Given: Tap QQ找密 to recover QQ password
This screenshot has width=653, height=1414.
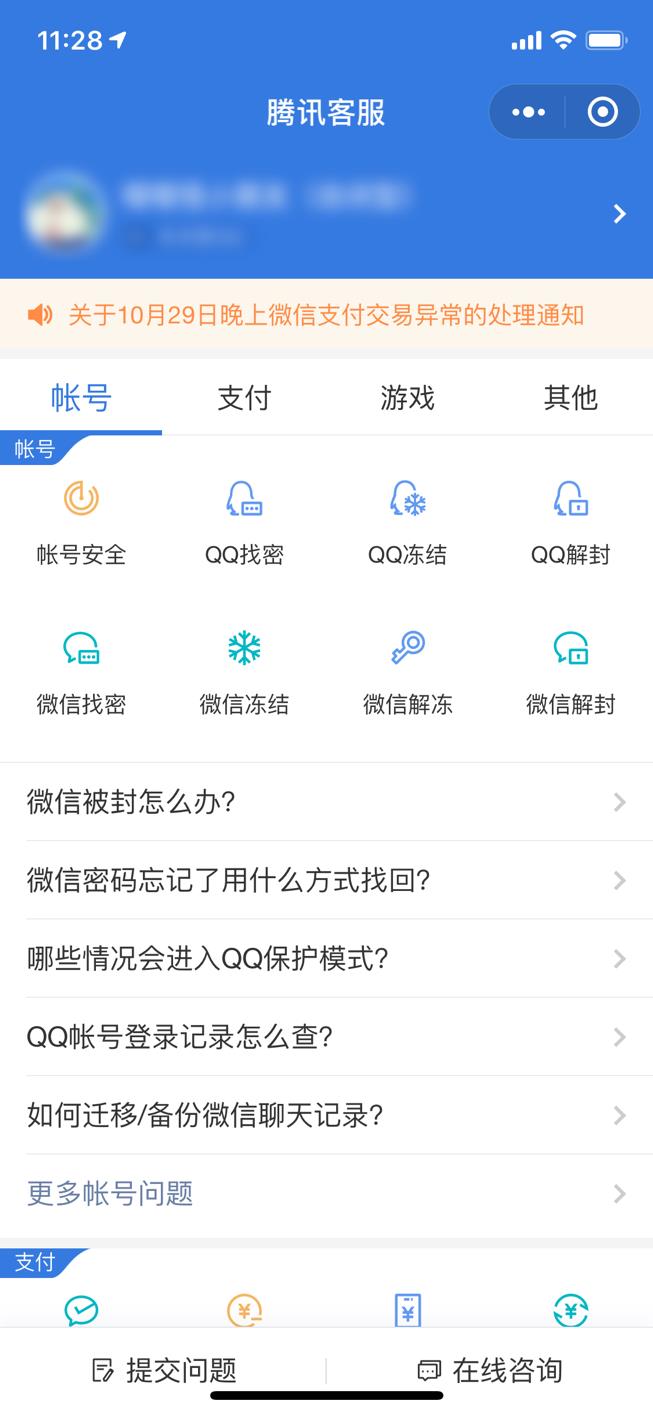Looking at the screenshot, I should click(244, 522).
